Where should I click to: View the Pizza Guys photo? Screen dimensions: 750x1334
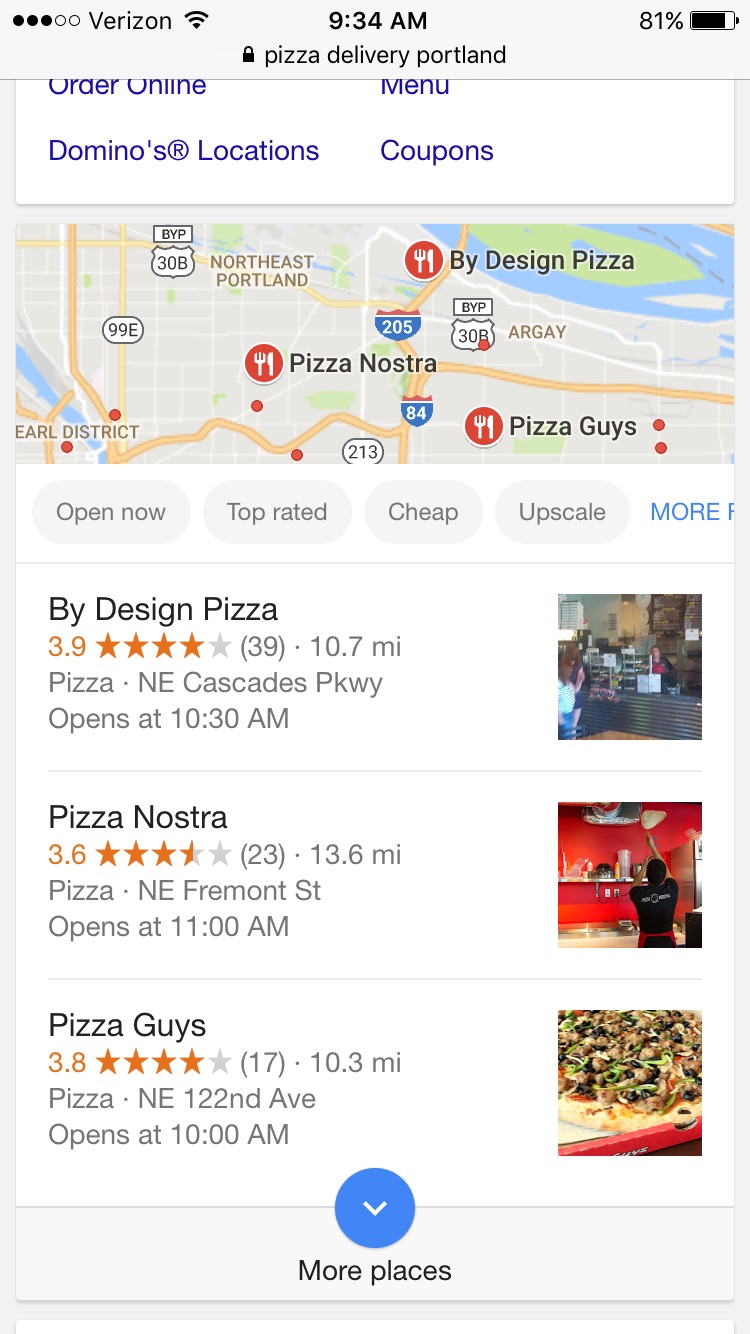(630, 1083)
